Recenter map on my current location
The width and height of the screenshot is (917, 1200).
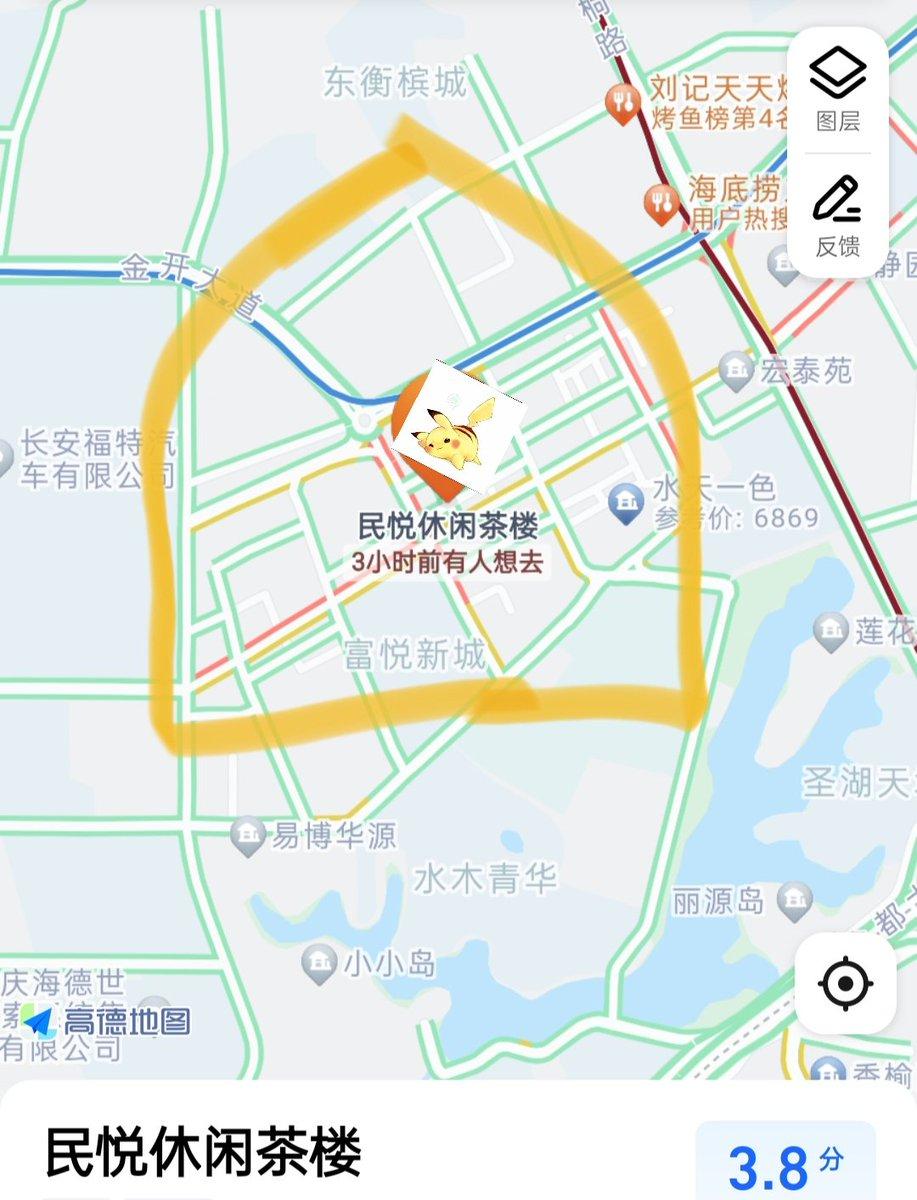point(845,984)
